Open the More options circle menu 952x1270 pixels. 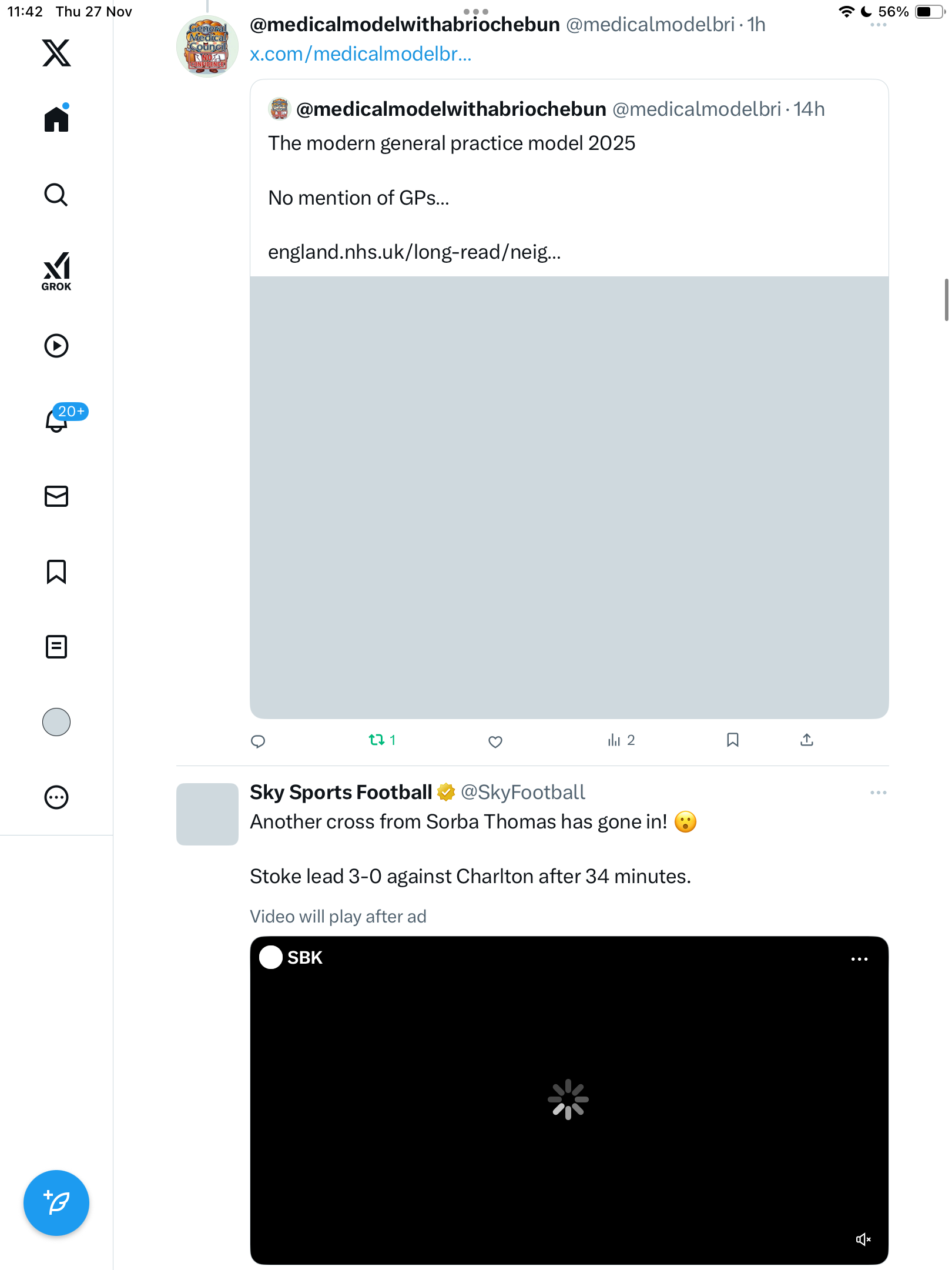pos(56,797)
